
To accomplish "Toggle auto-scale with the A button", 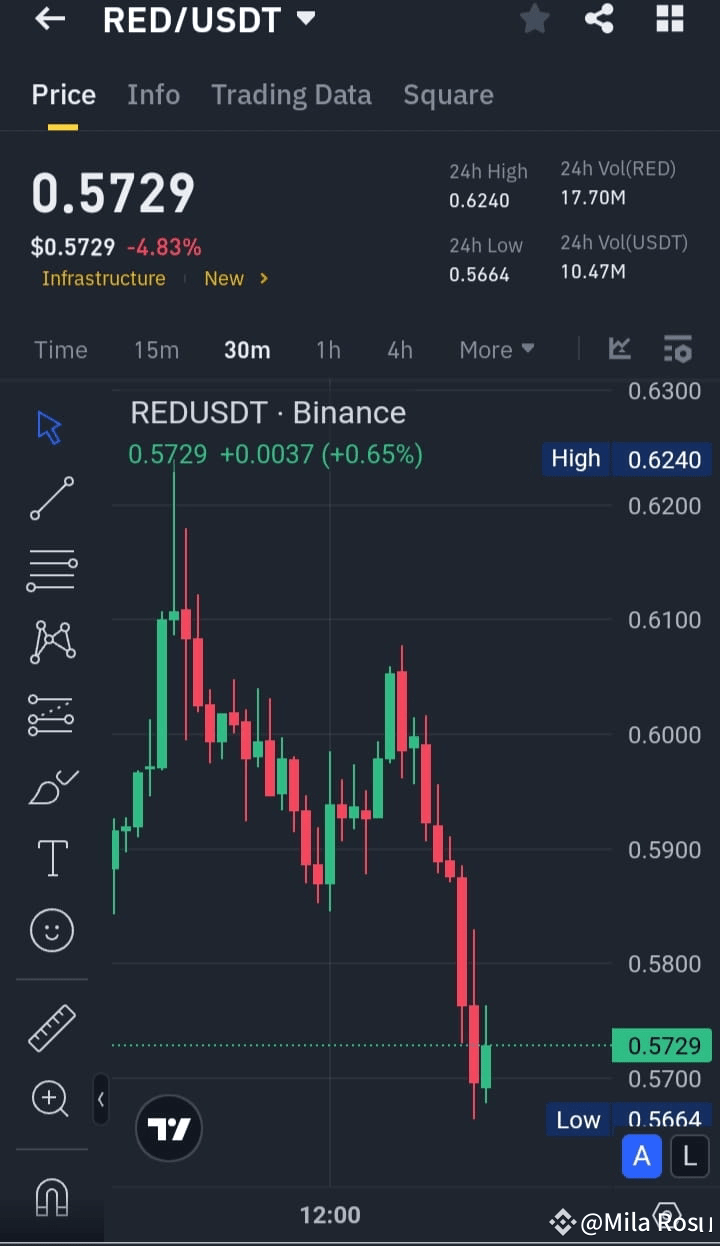I will pyautogui.click(x=642, y=1156).
